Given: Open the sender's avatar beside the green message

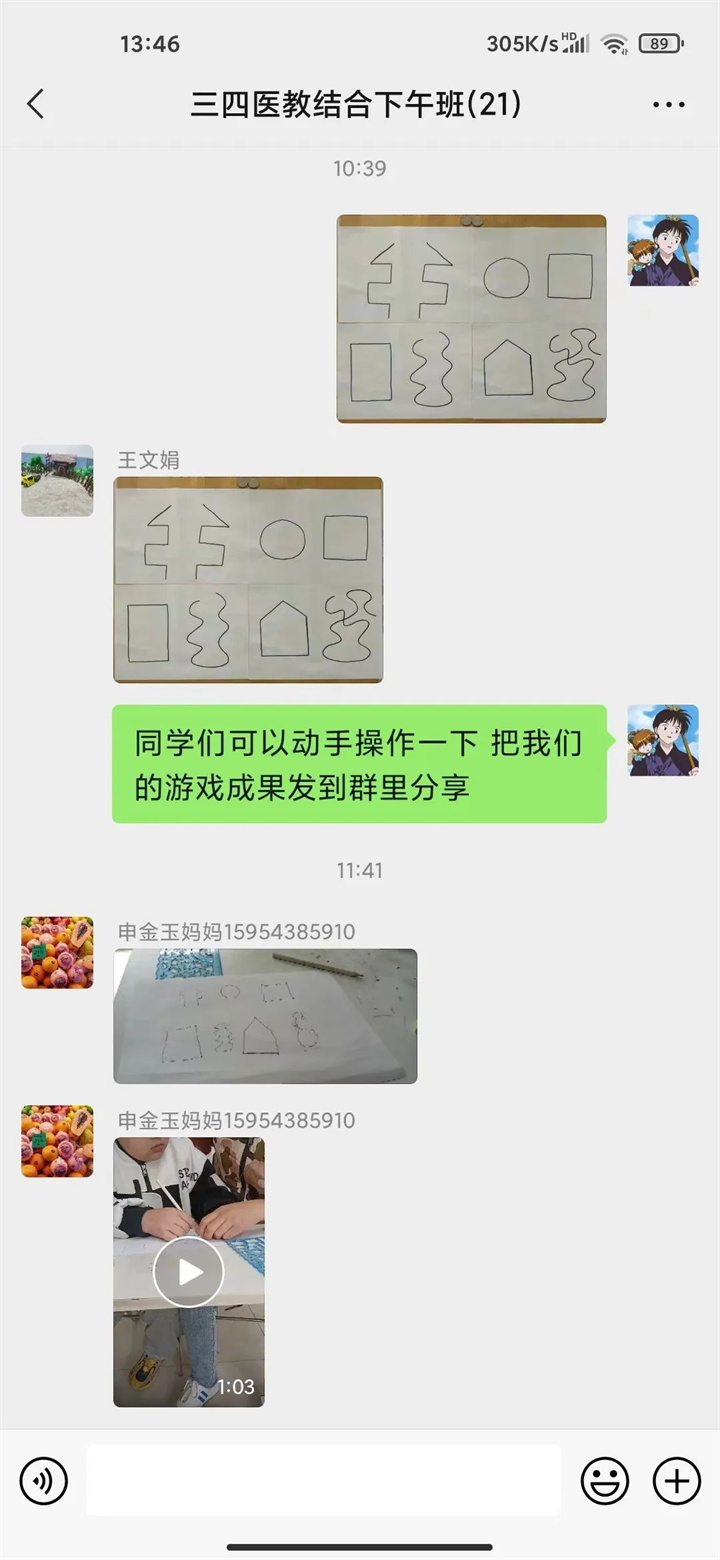Looking at the screenshot, I should click(x=663, y=741).
